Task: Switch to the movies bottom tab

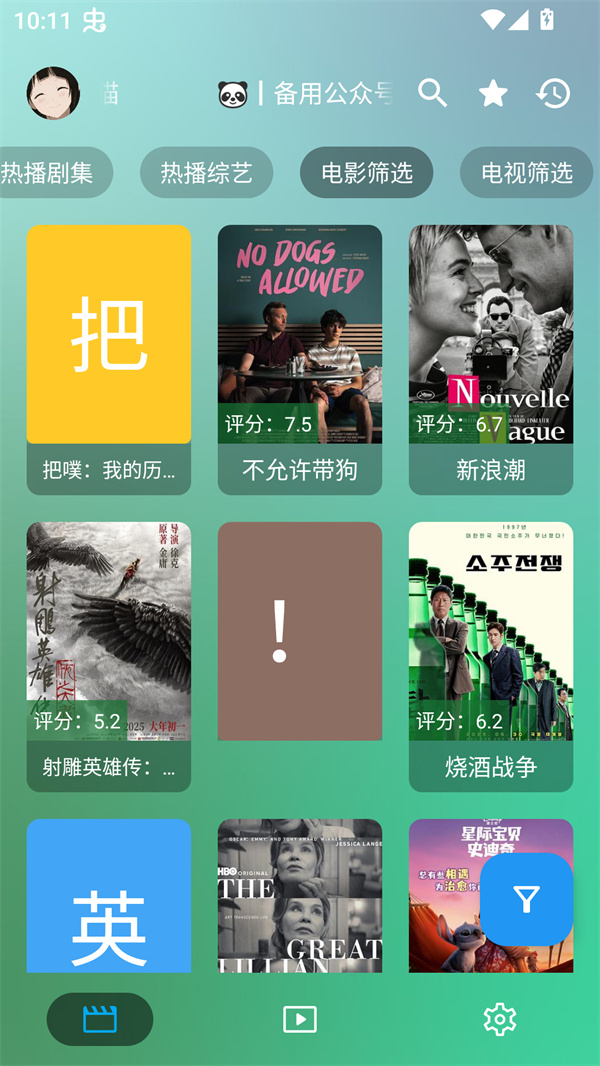Action: (x=100, y=1019)
